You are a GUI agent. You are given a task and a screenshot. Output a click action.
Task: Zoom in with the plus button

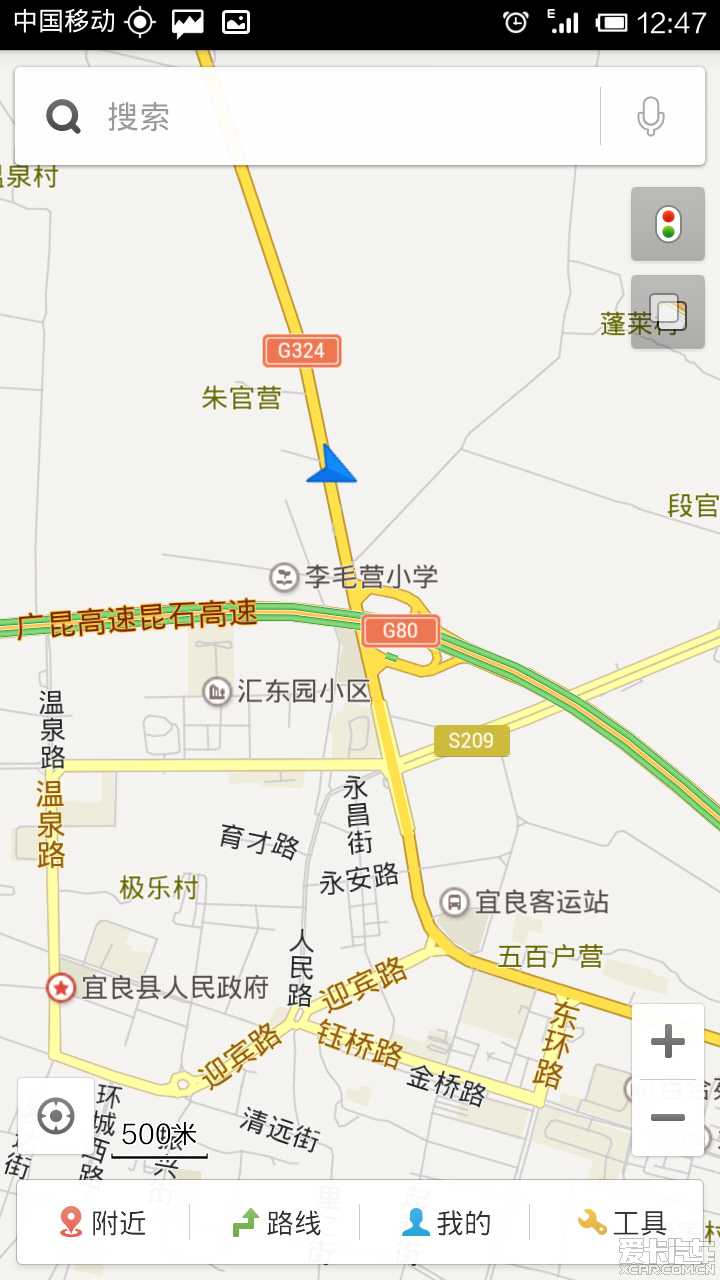pos(667,1042)
